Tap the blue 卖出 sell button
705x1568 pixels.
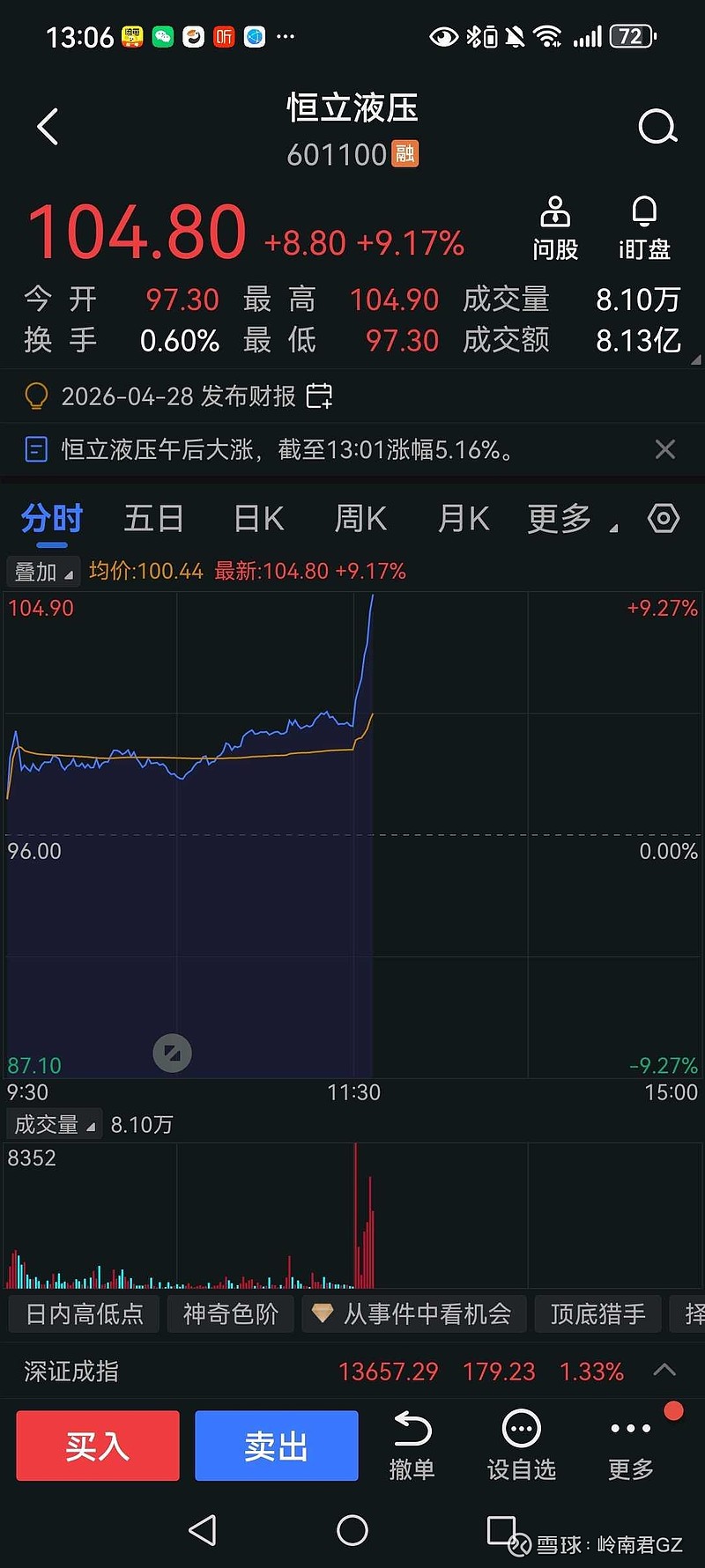[x=276, y=1446]
